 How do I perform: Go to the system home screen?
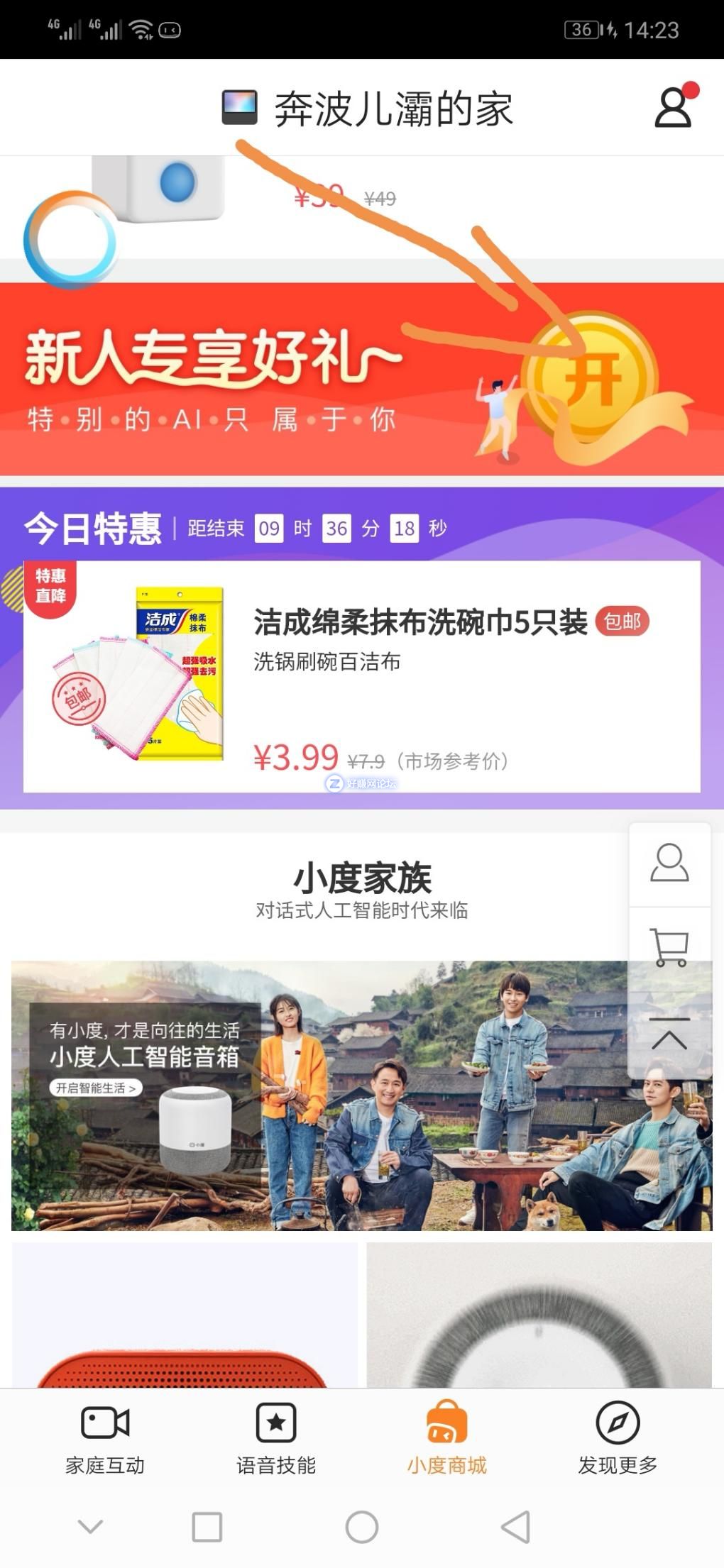(362, 1526)
